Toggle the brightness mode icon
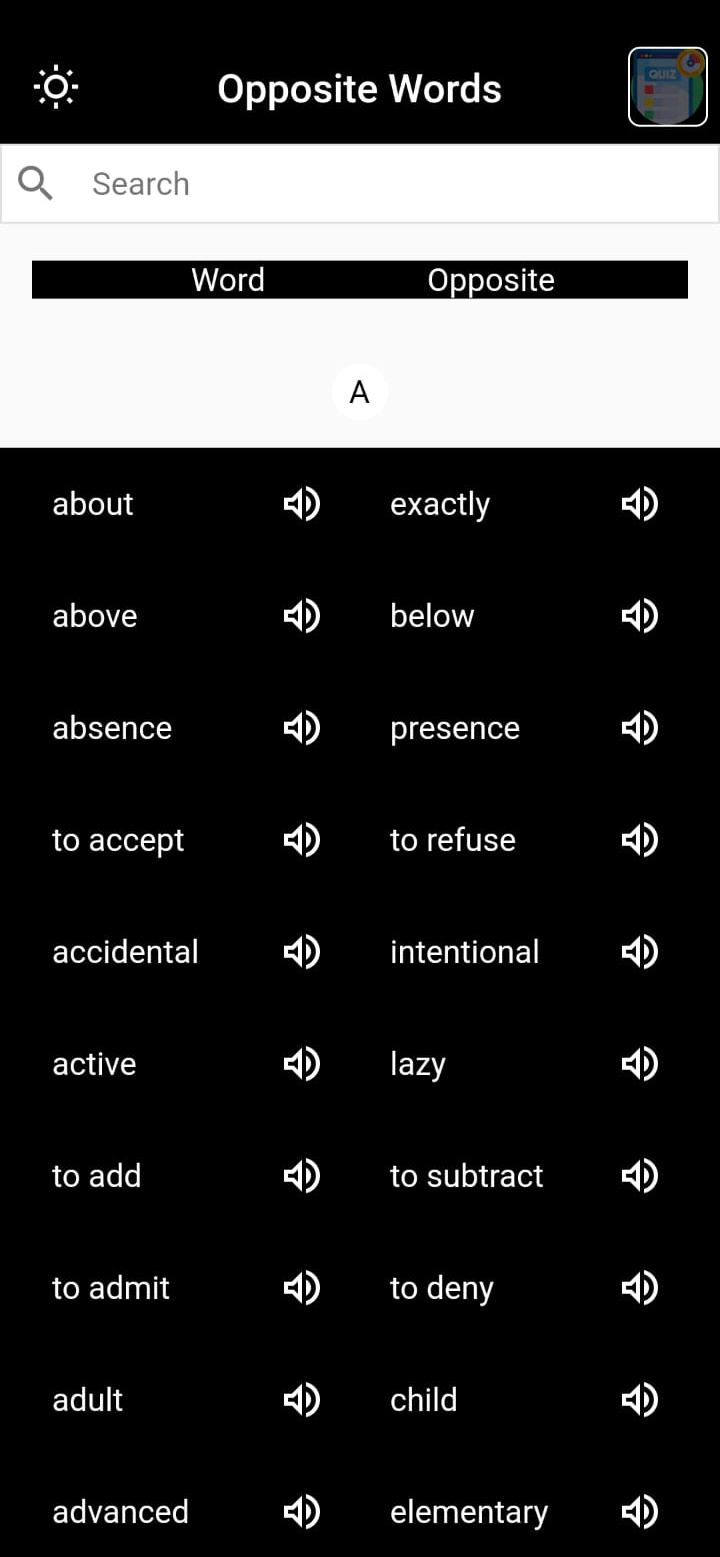Image resolution: width=720 pixels, height=1557 pixels. coord(56,87)
